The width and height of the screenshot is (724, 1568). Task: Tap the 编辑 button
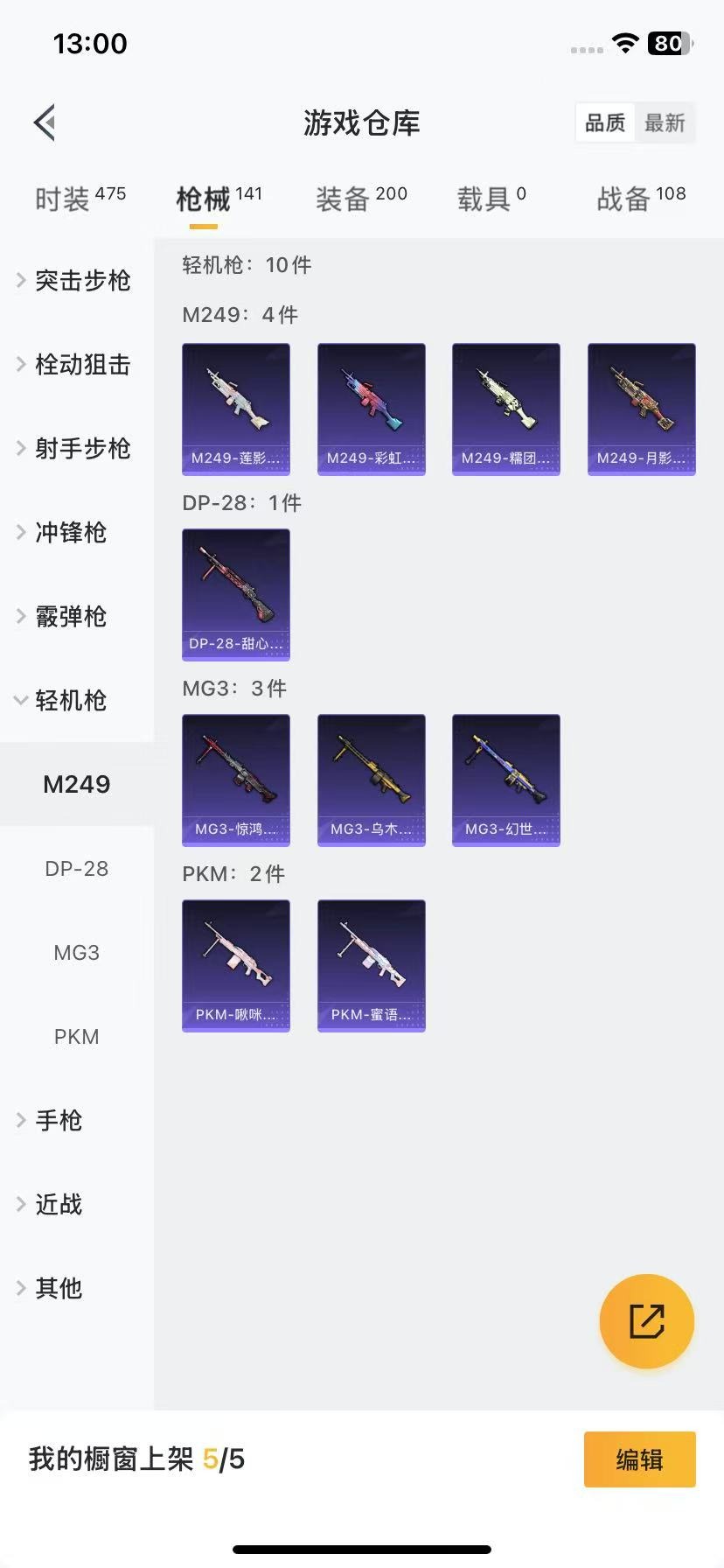[639, 1459]
